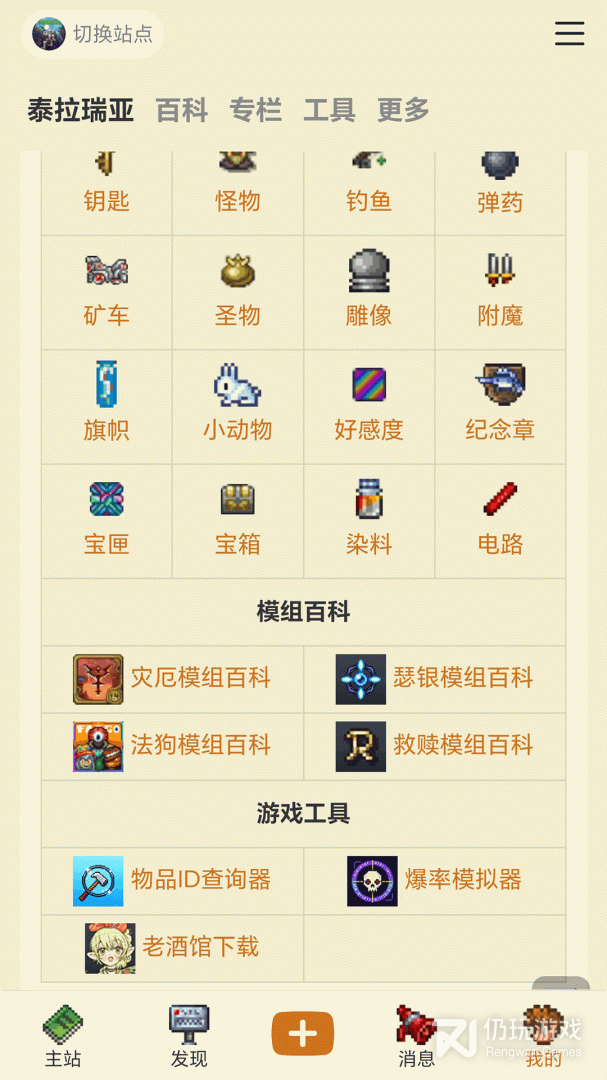This screenshot has width=607, height=1080.
Task: Open the hamburger menu
Action: 569,34
